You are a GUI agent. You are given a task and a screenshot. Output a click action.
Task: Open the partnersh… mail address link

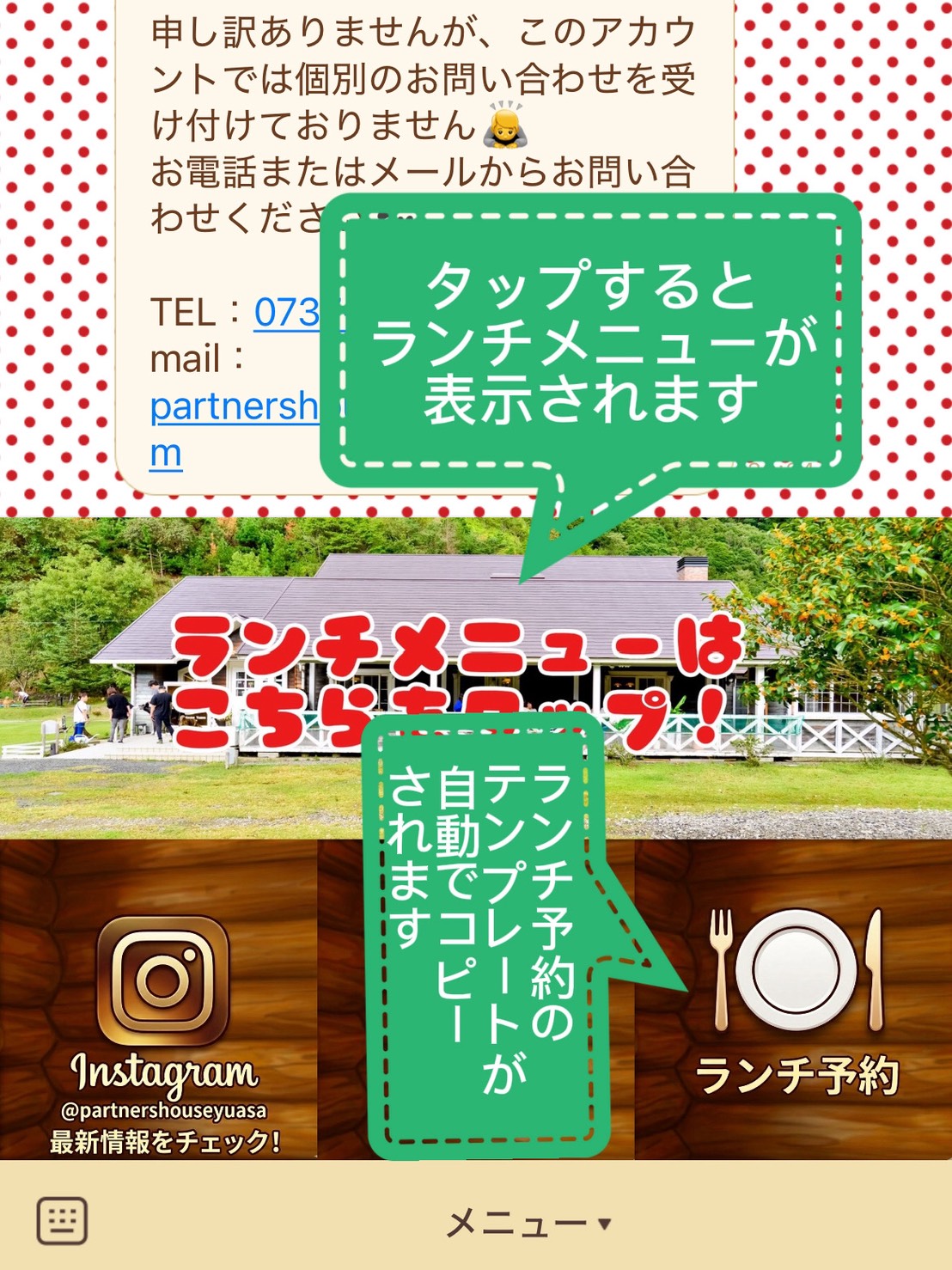click(234, 407)
